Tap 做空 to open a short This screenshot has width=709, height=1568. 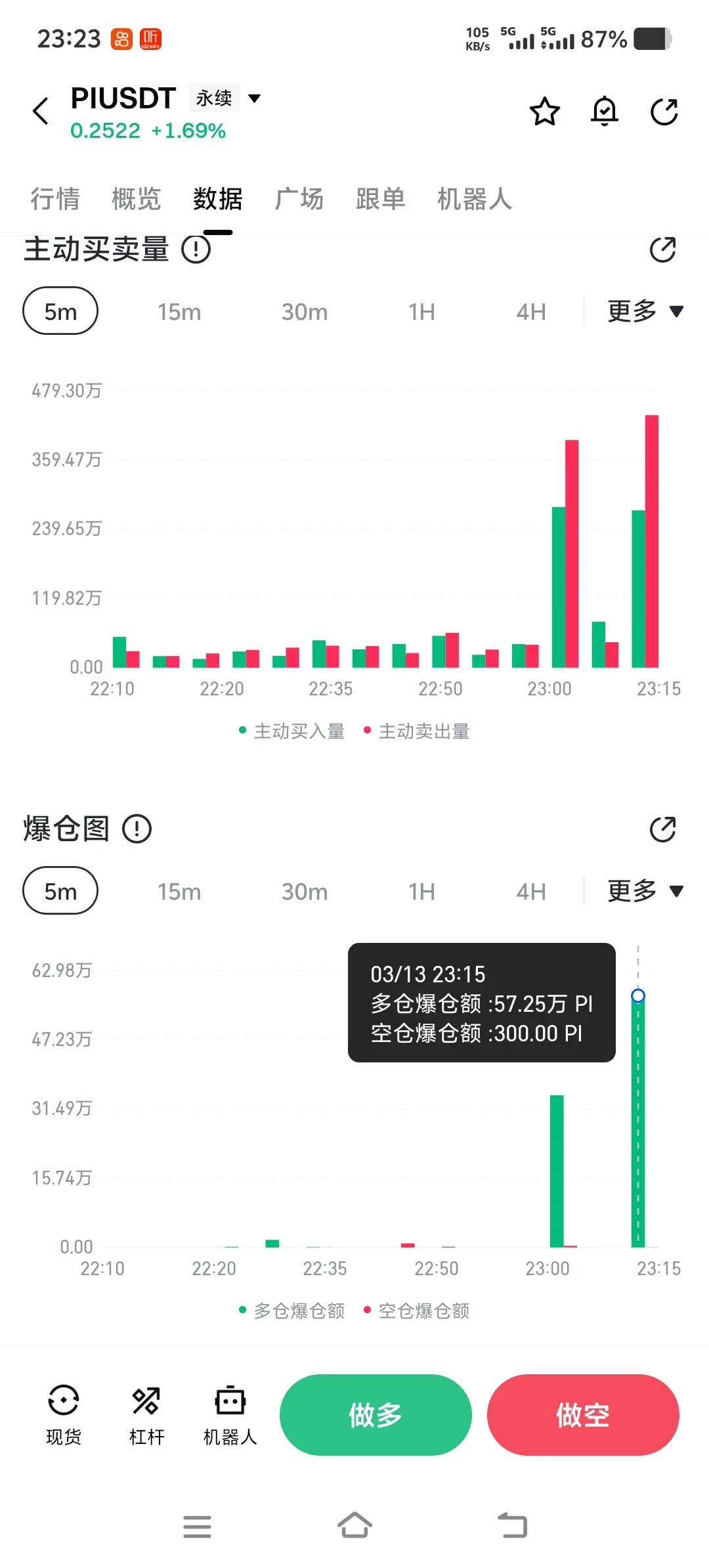point(583,1414)
